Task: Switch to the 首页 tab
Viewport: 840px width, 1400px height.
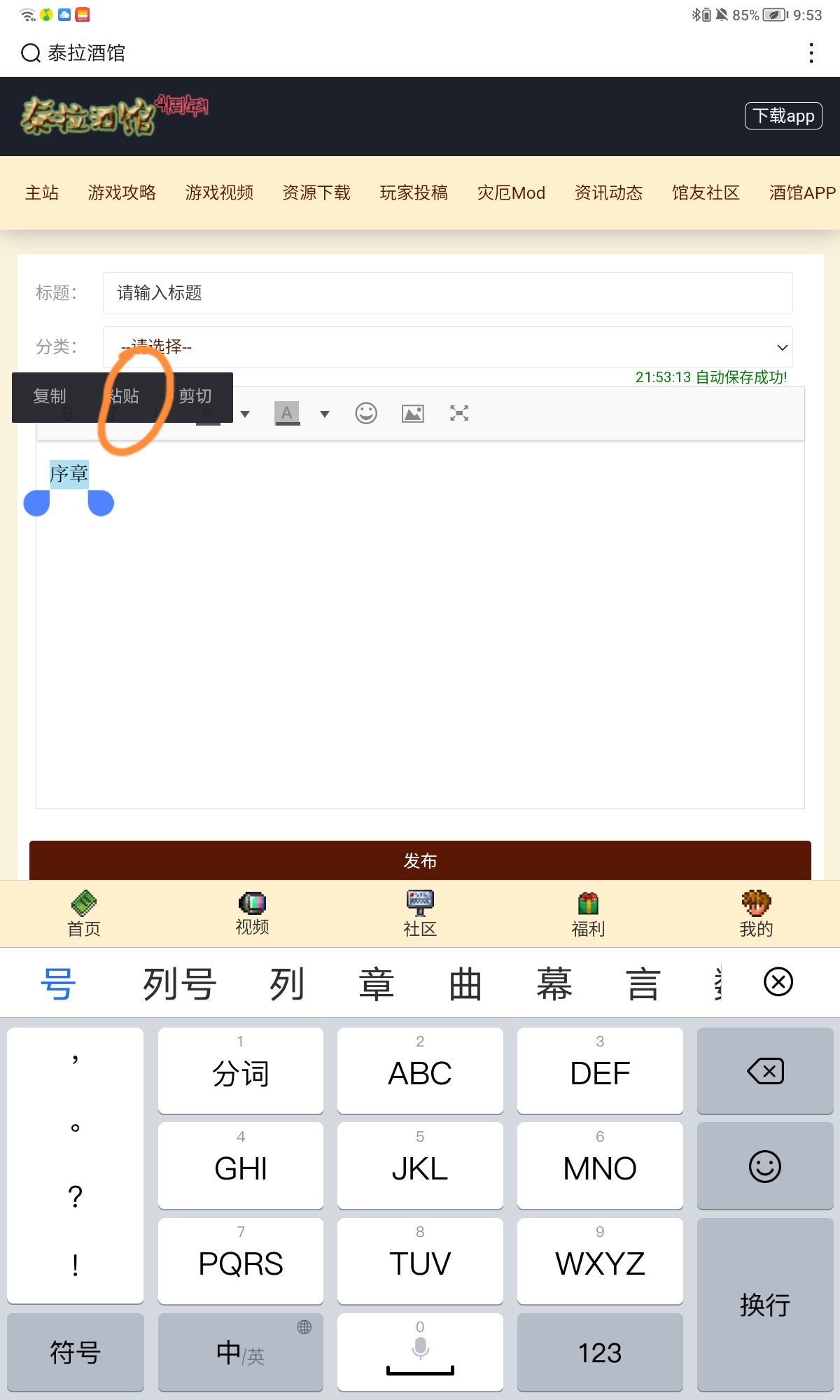Action: tap(84, 913)
